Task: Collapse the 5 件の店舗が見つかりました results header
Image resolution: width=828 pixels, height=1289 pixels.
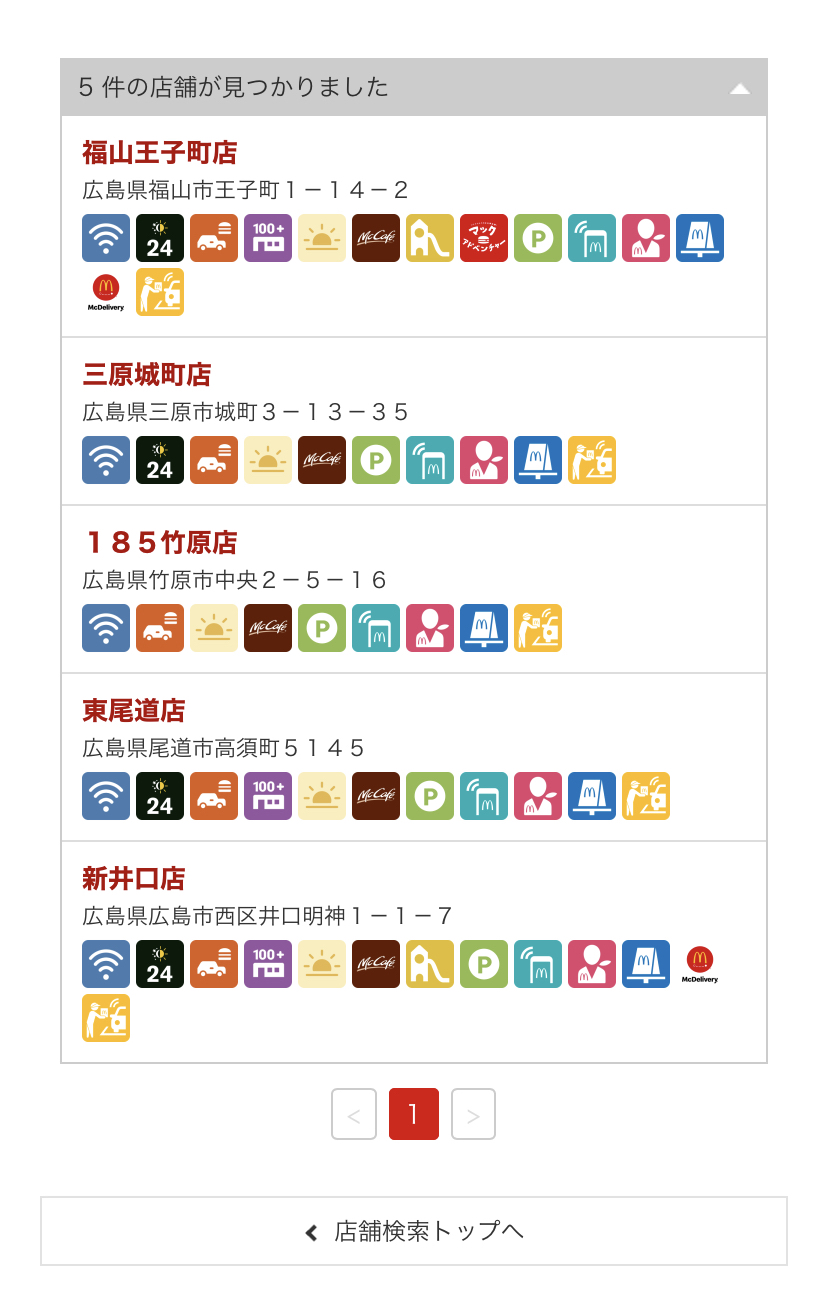Action: pos(739,88)
